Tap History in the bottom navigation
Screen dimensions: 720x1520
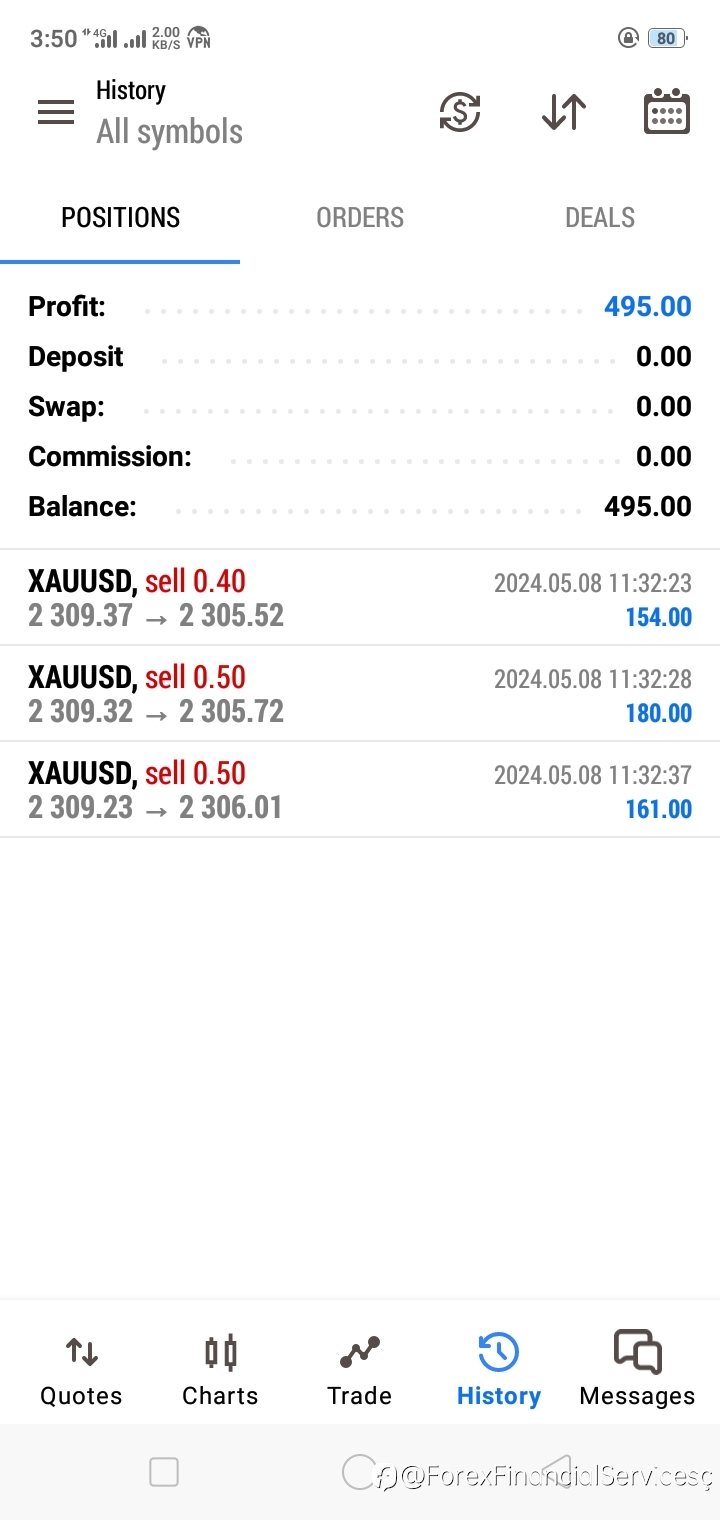coord(498,1370)
